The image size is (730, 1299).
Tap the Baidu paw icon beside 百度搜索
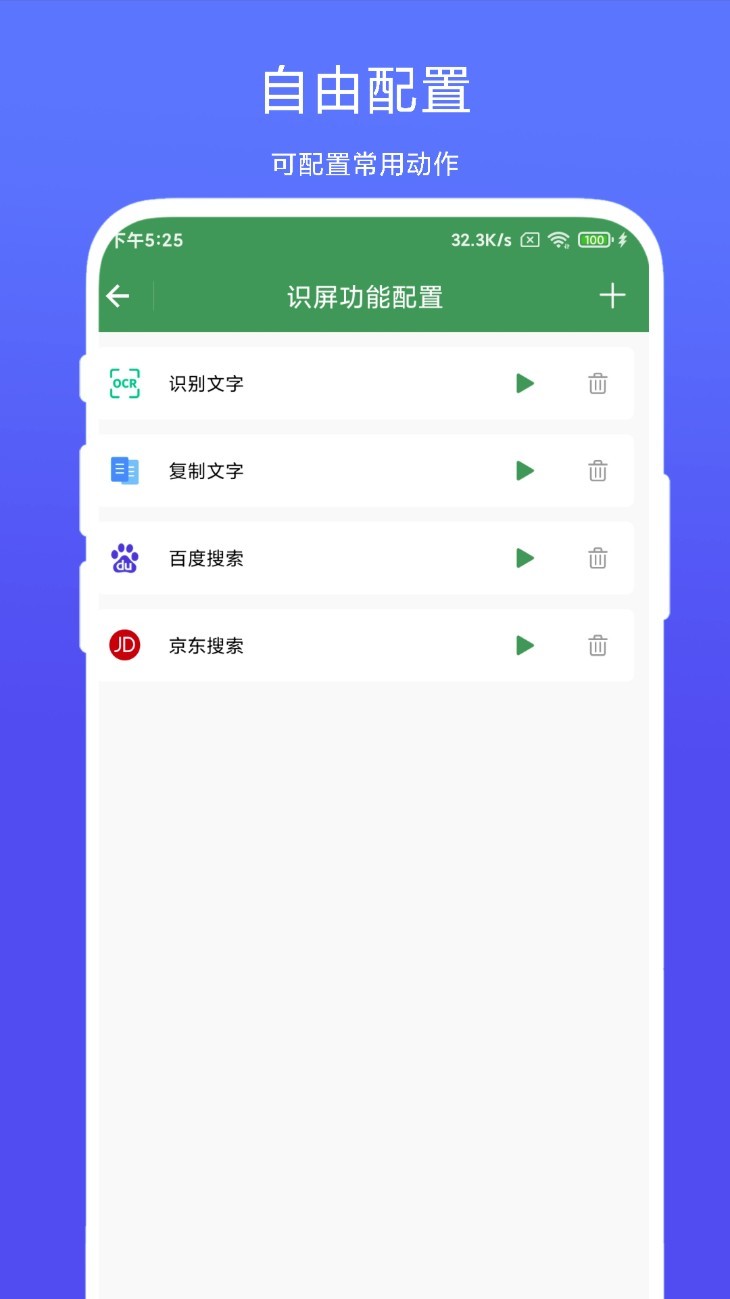click(124, 558)
